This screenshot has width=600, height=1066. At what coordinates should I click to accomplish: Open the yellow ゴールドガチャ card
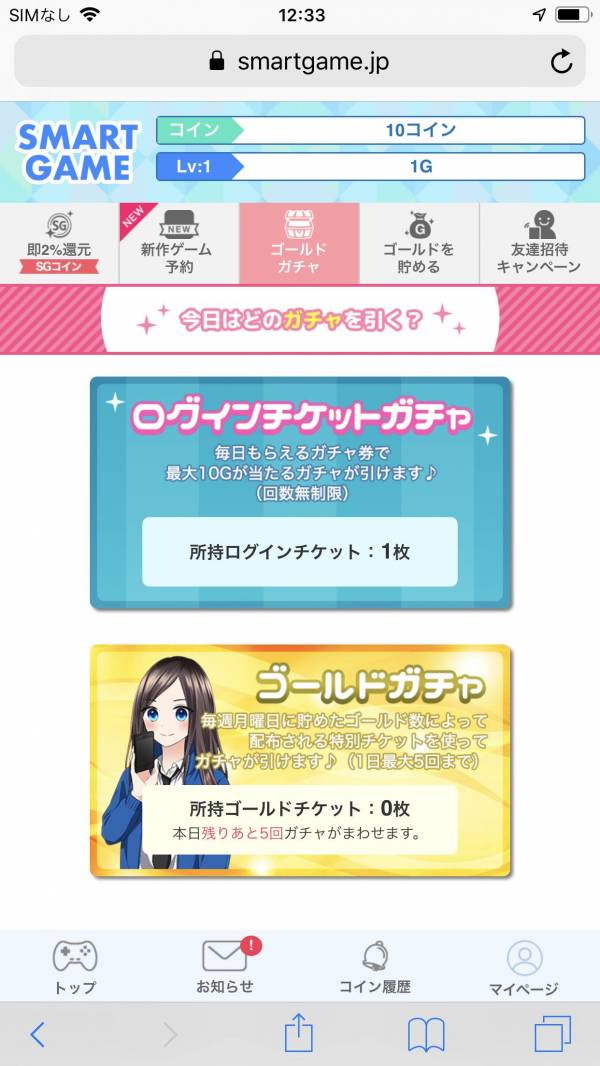[300, 760]
